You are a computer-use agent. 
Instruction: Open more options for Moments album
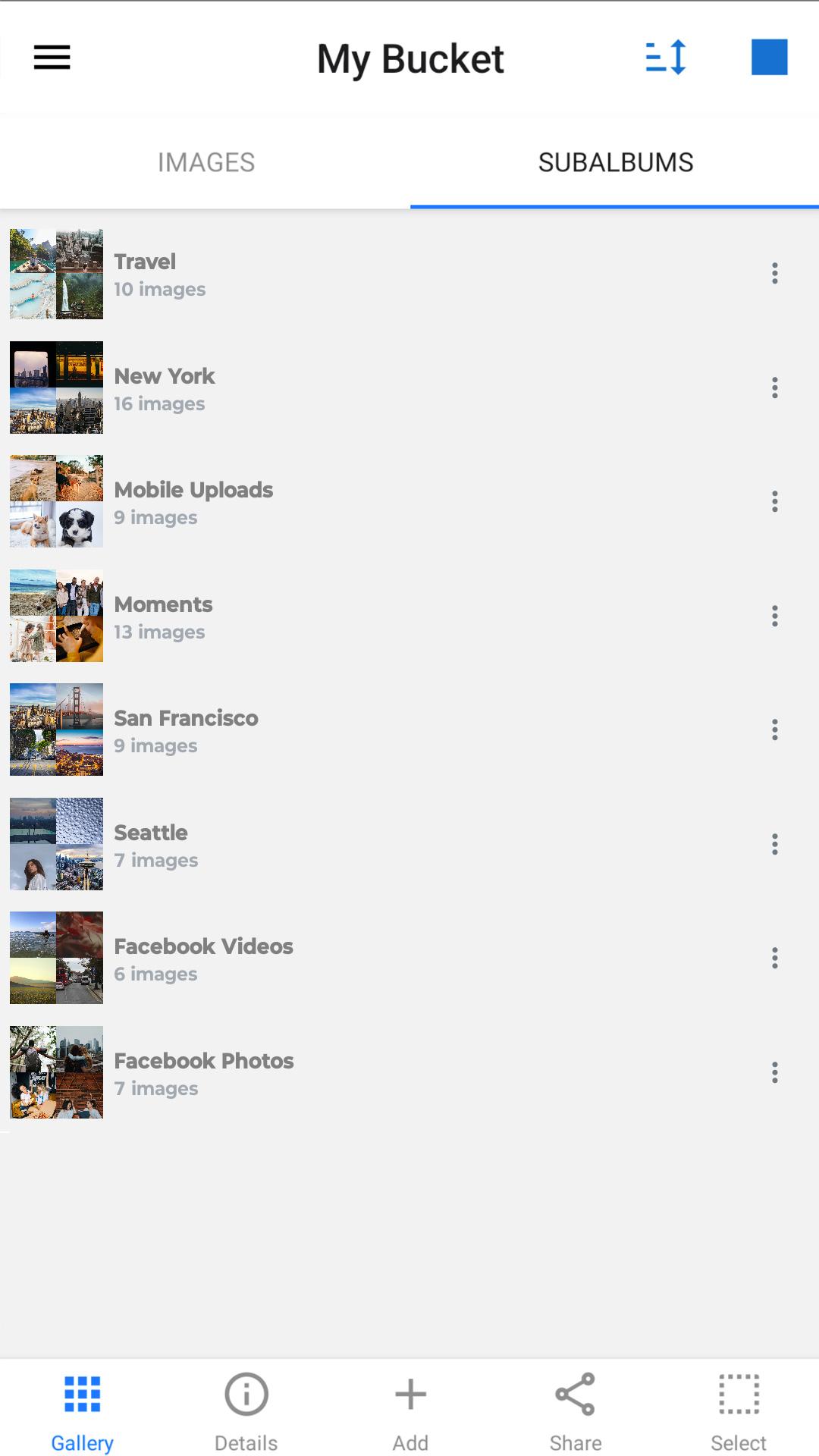point(774,616)
